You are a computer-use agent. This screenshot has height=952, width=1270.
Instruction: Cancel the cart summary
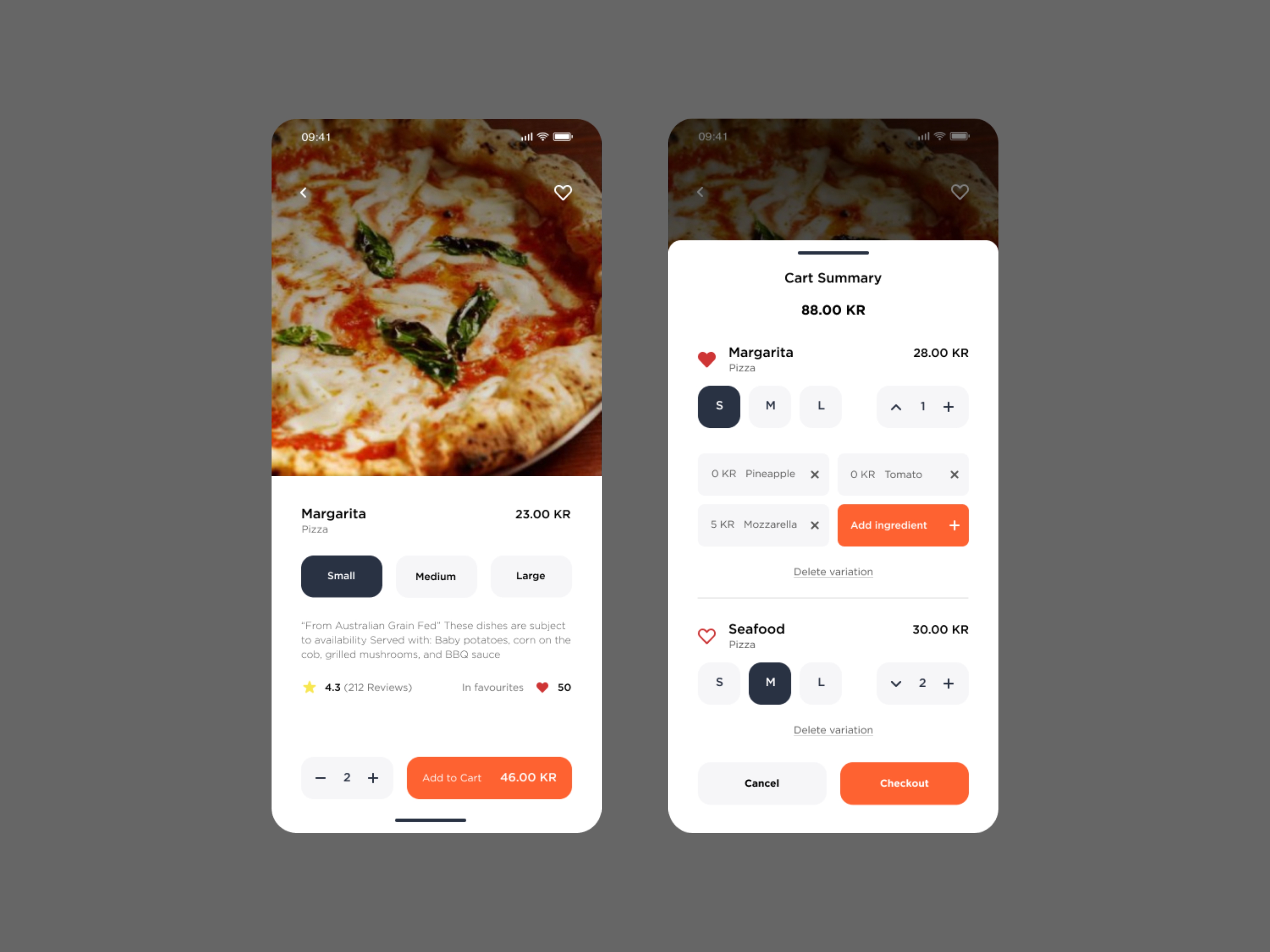tap(762, 783)
